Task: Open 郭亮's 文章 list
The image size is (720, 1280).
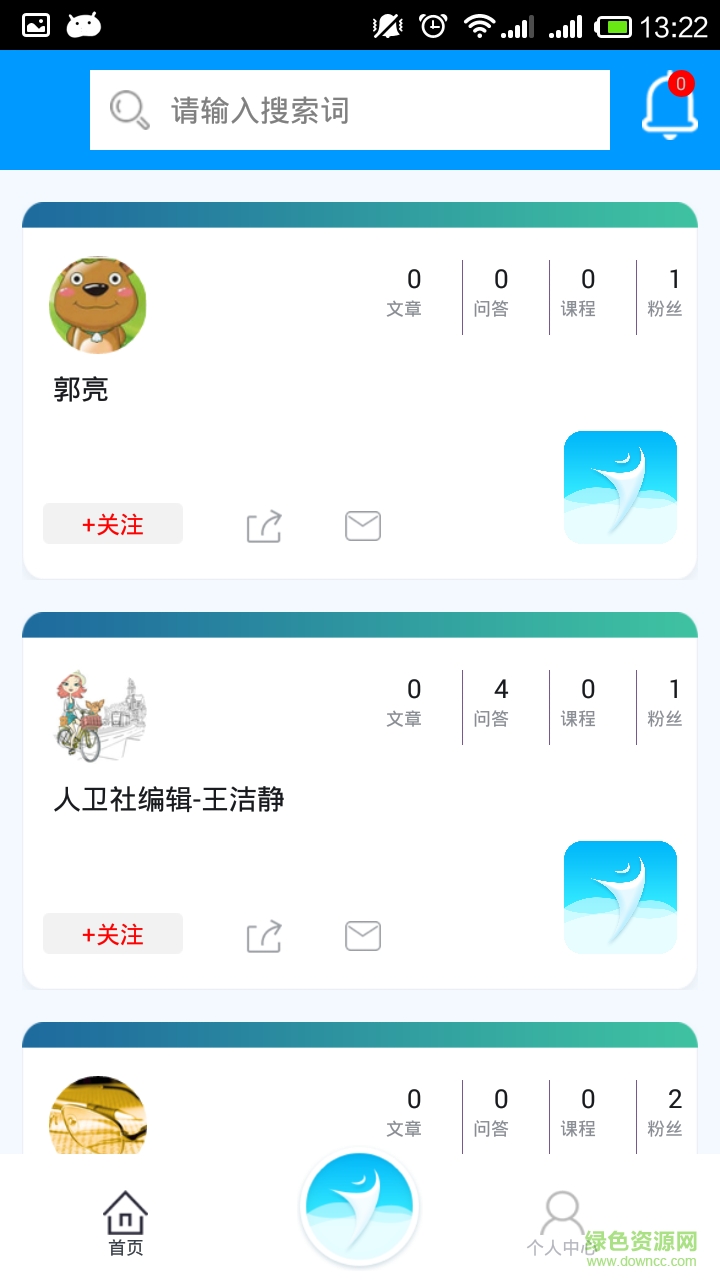Action: 404,295
